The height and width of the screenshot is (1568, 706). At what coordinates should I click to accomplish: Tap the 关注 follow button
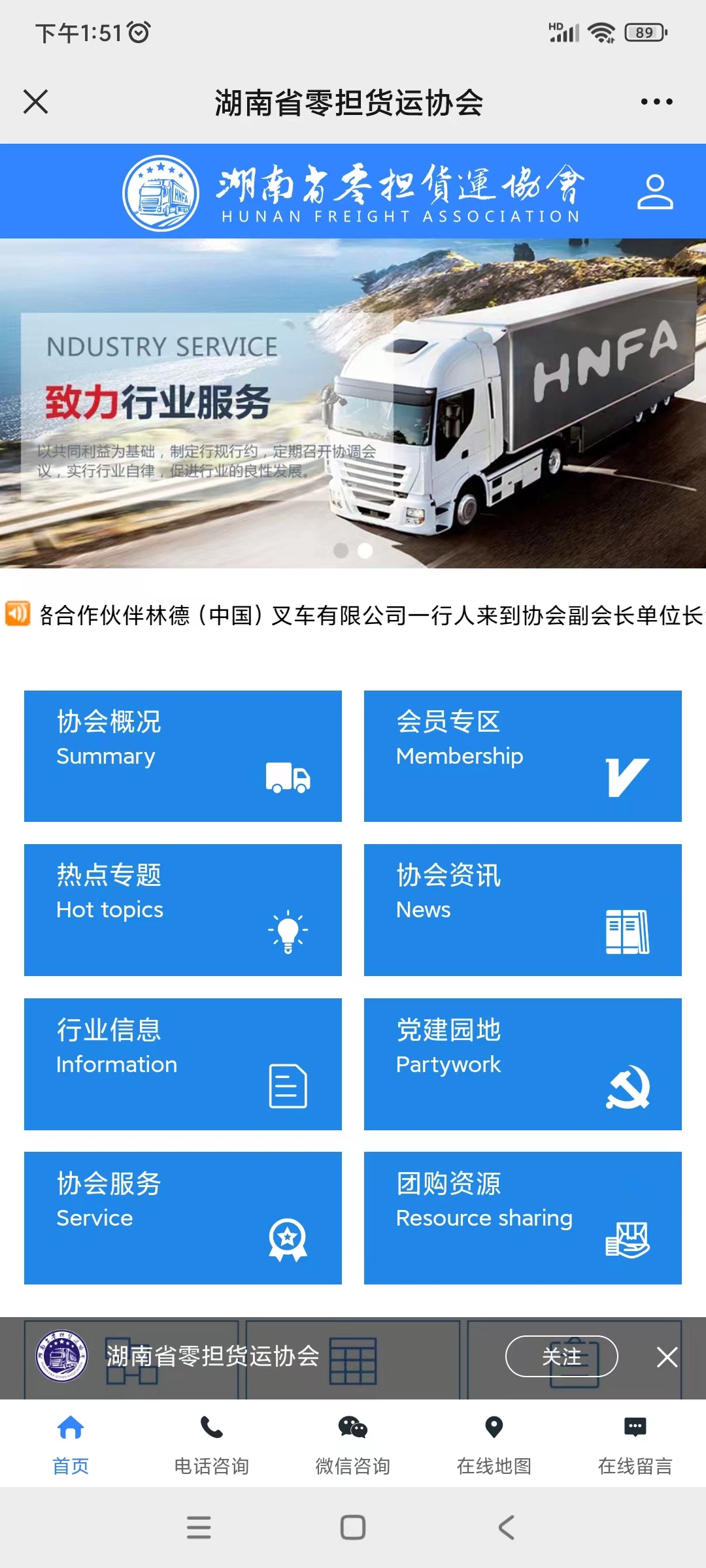[563, 1357]
